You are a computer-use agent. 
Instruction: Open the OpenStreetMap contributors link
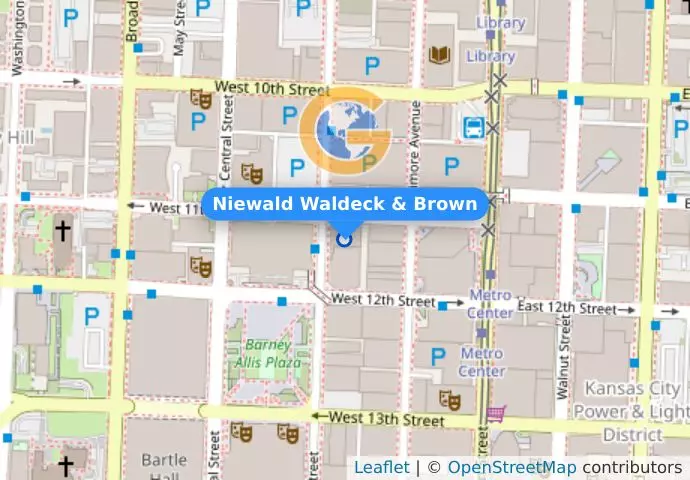coord(511,467)
